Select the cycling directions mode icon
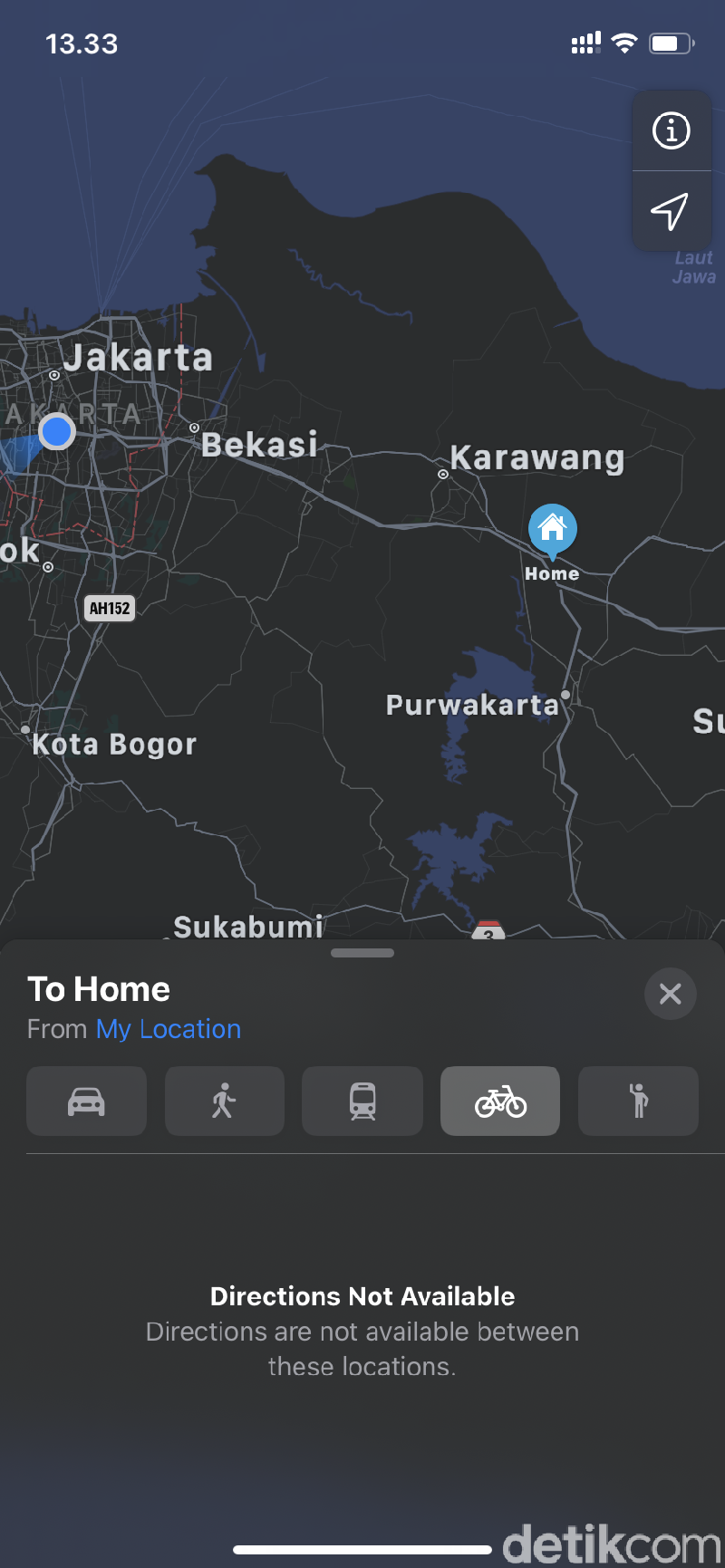Image resolution: width=725 pixels, height=1568 pixels. click(500, 1101)
